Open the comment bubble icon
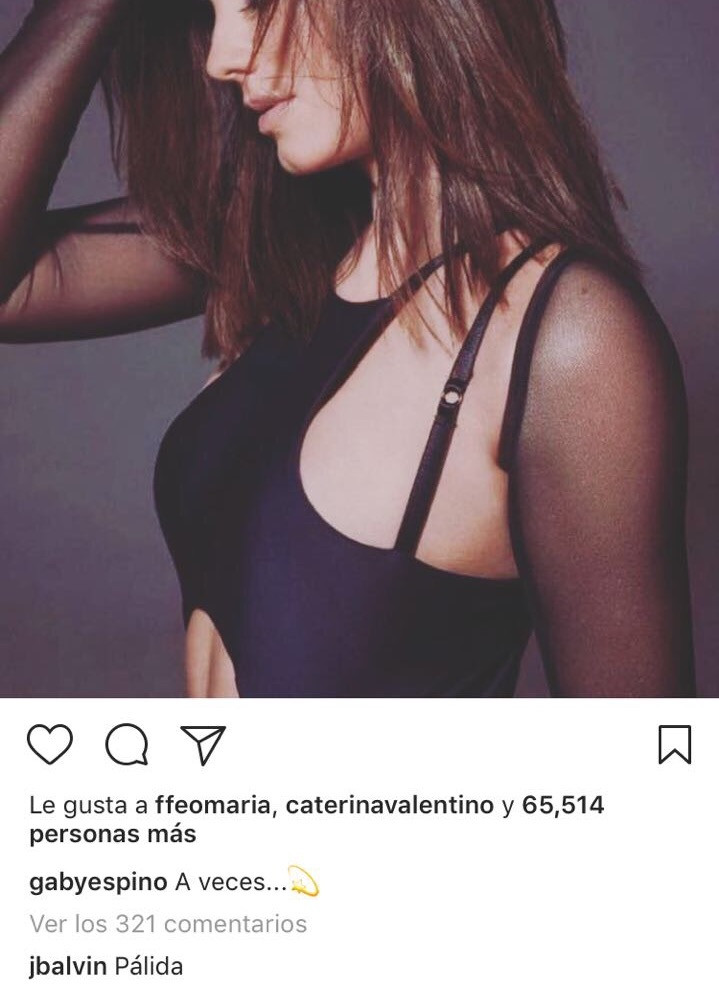Viewport: 719px width, 994px height. click(127, 745)
